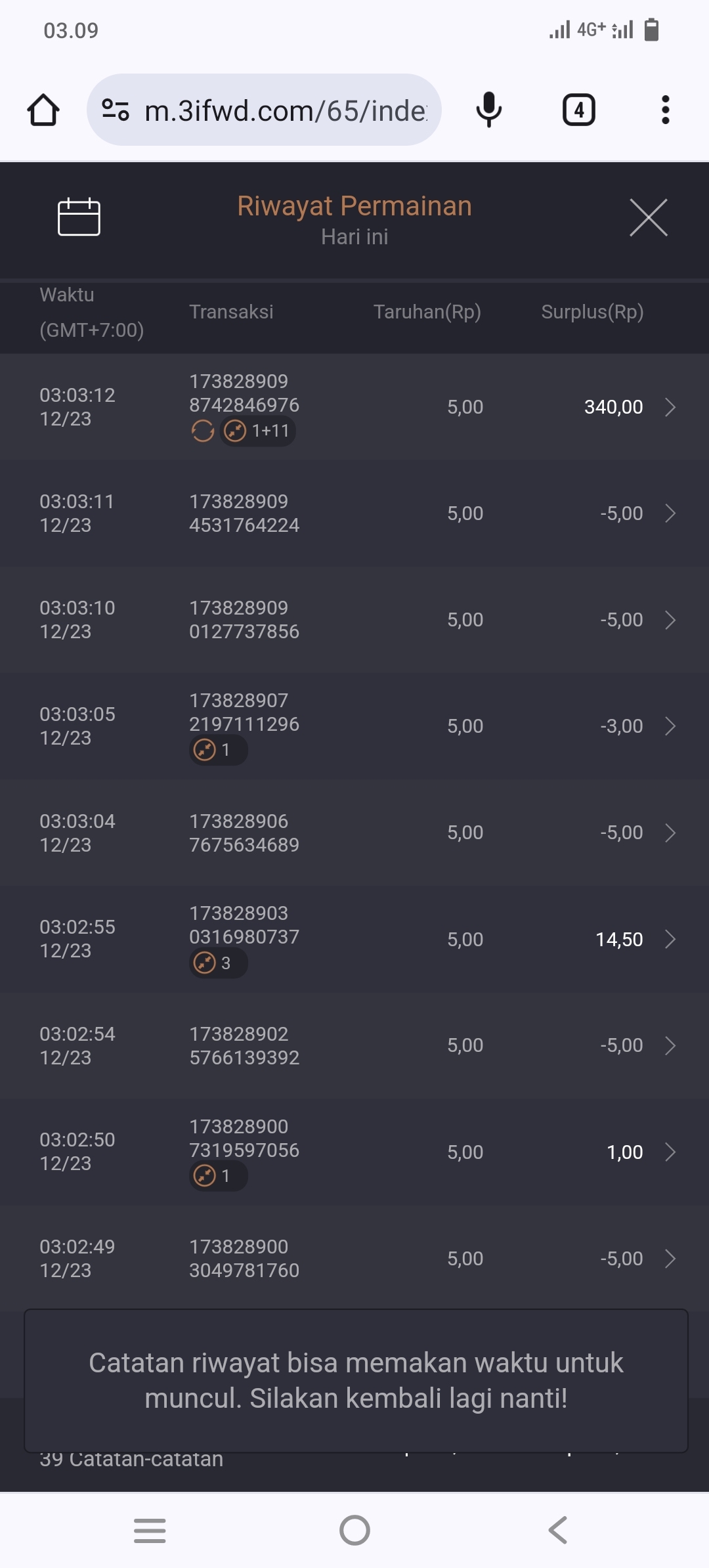
Task: Open the 03:03:04 transaction details
Action: pyautogui.click(x=670, y=833)
